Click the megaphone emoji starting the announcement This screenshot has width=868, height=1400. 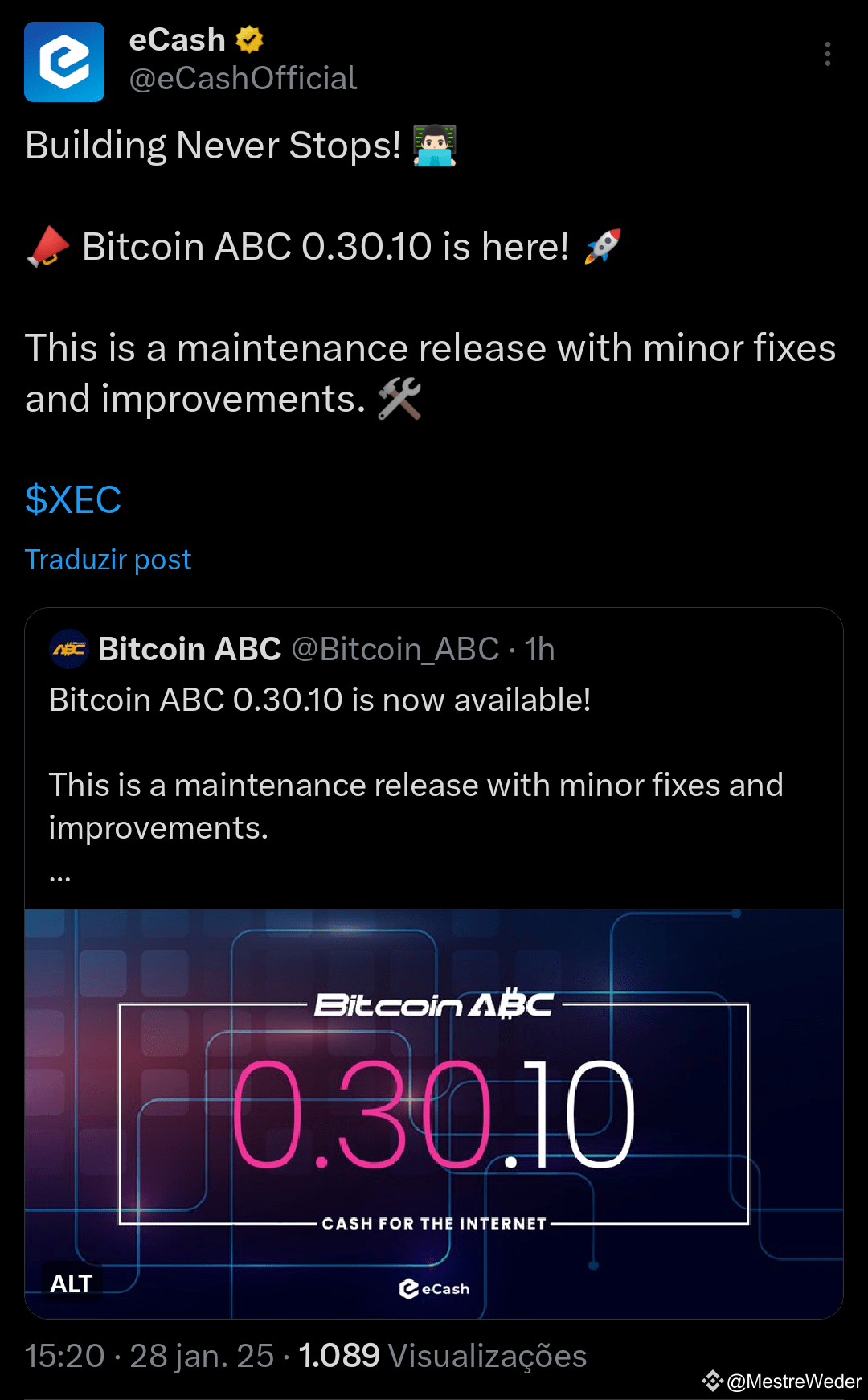tap(47, 246)
